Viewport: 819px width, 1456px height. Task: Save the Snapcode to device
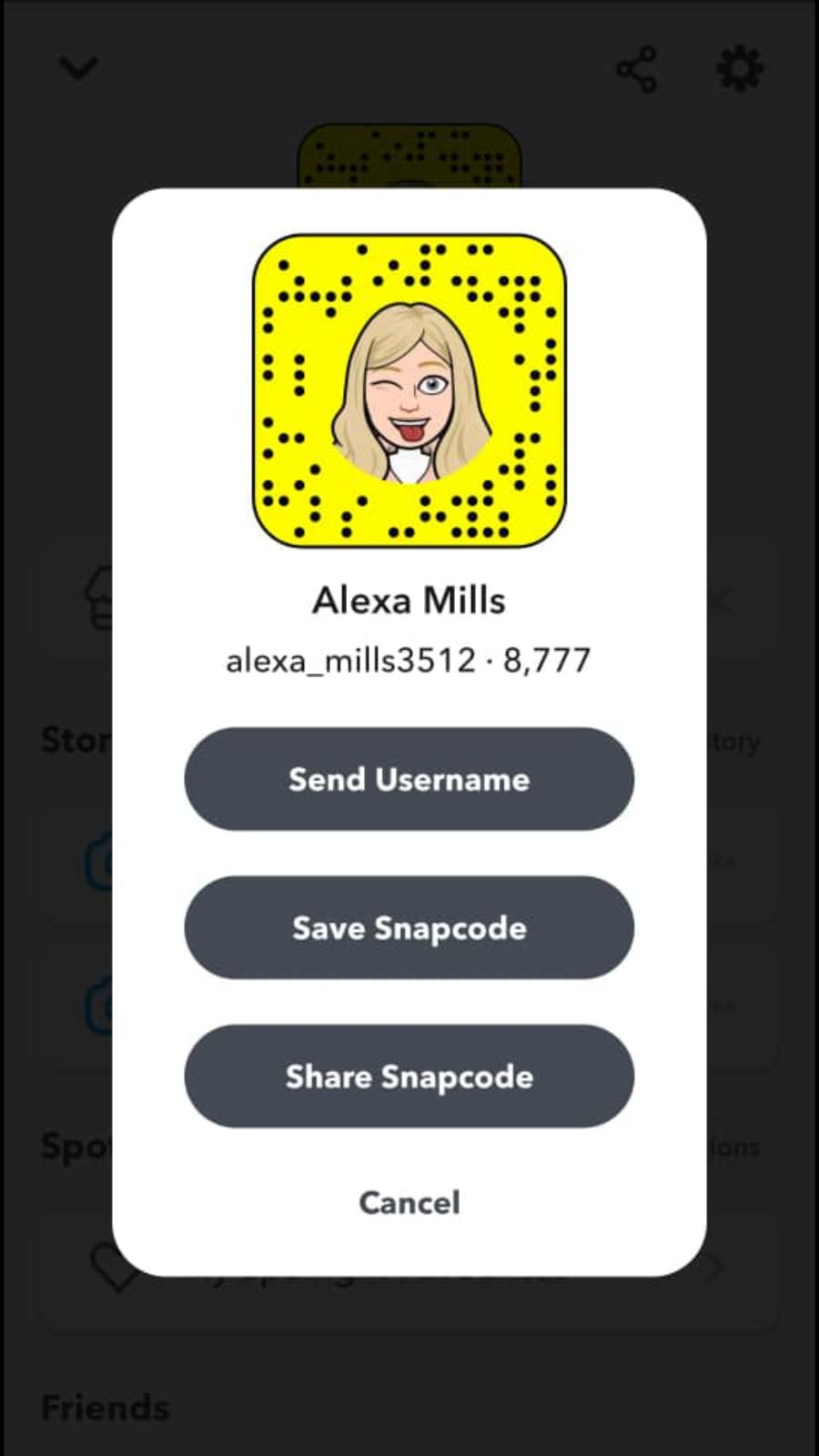[x=409, y=927]
